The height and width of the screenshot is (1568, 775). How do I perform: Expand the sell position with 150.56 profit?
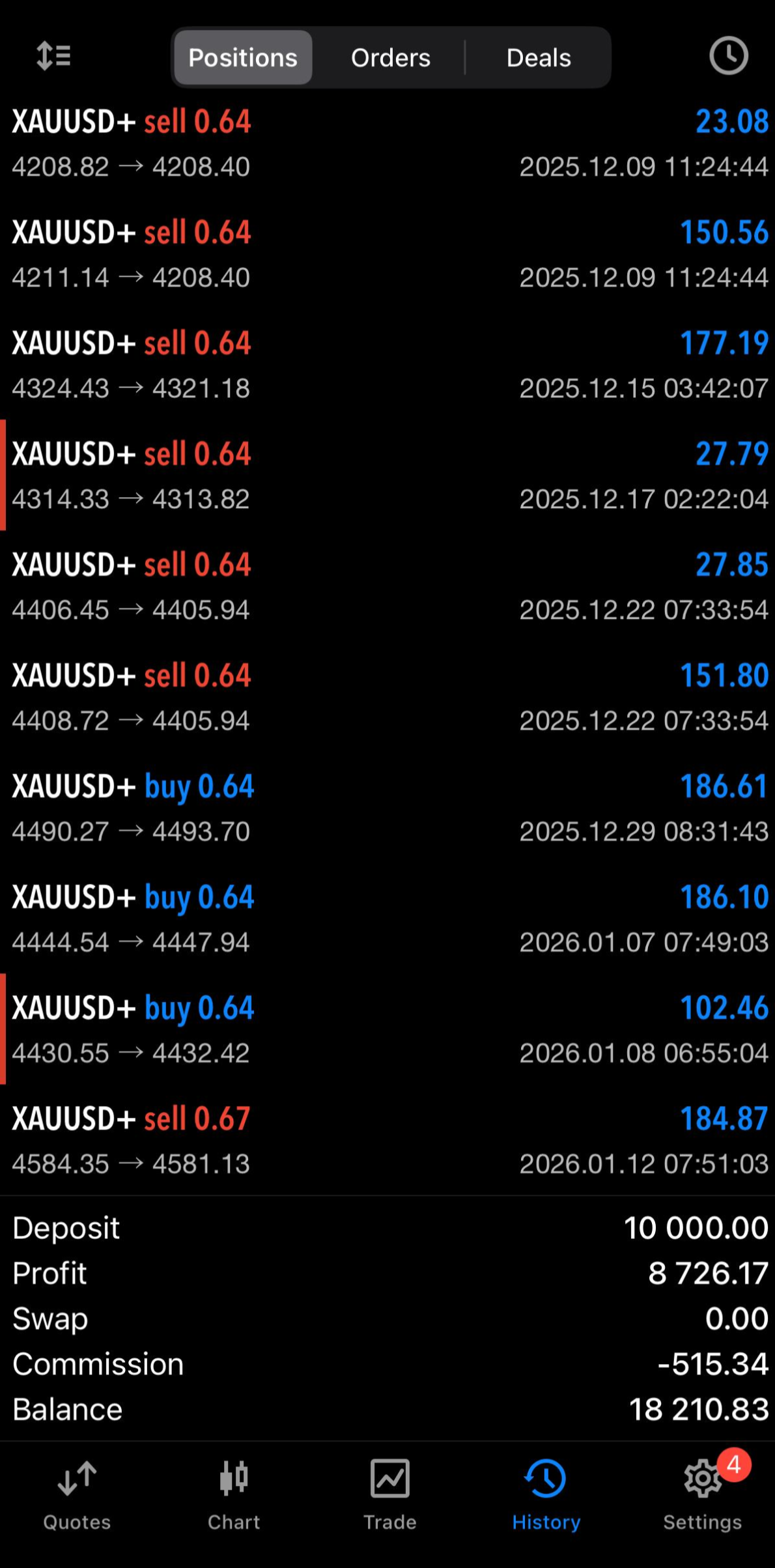[387, 254]
